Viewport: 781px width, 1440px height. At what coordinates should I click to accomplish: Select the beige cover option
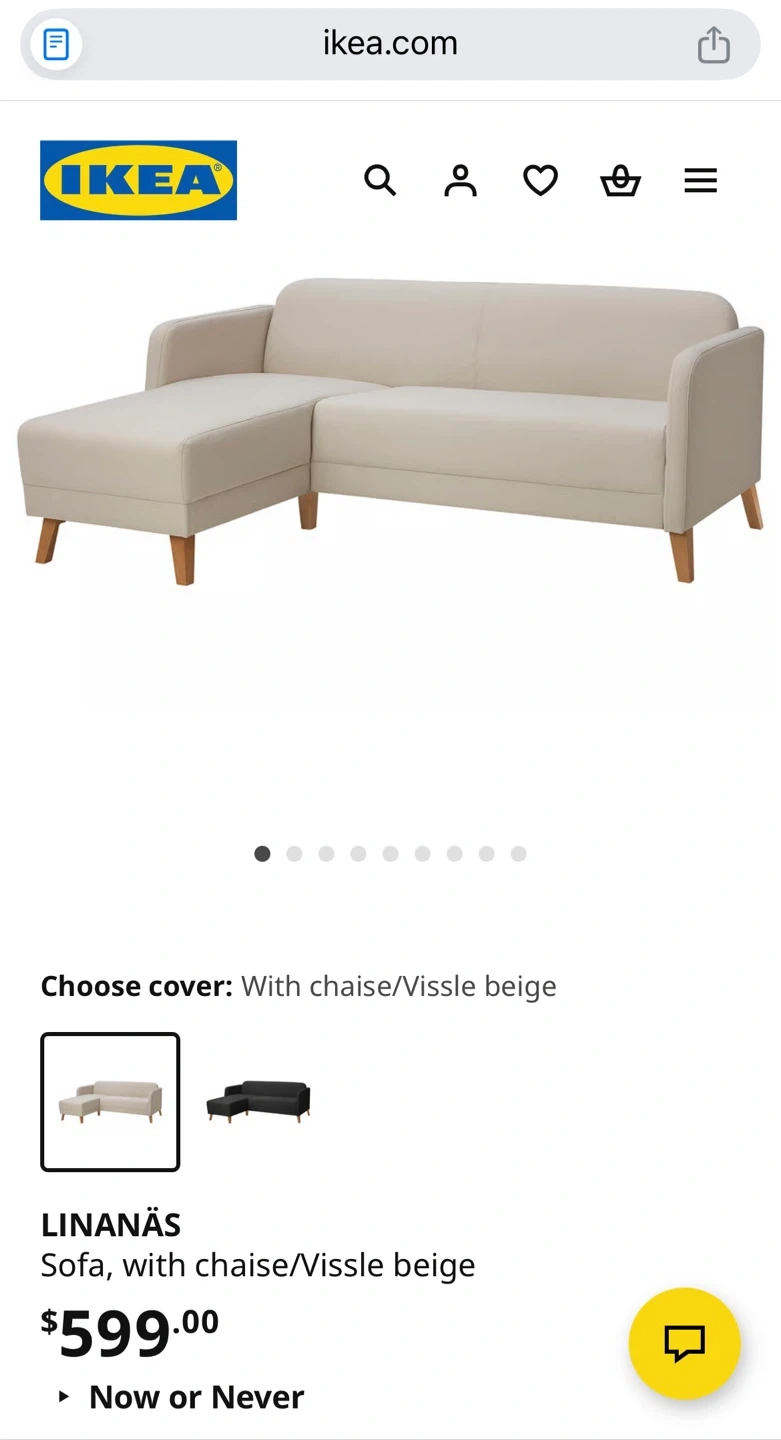[x=110, y=1102]
